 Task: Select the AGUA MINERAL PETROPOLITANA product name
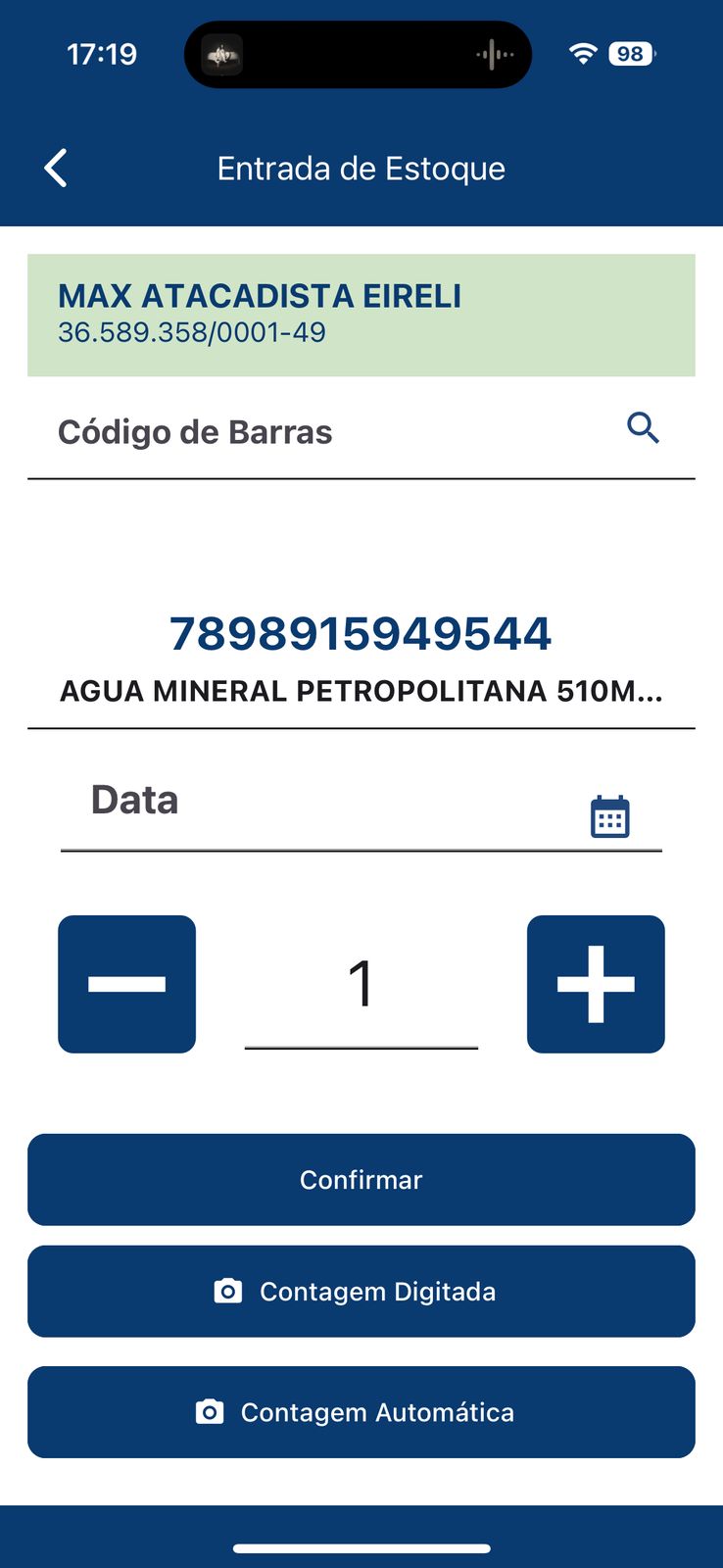click(x=361, y=690)
